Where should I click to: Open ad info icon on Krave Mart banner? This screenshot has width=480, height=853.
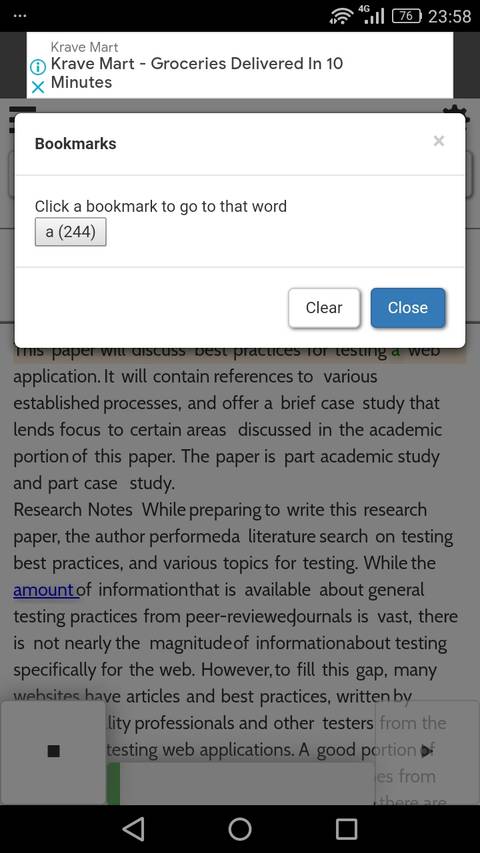(x=38, y=67)
